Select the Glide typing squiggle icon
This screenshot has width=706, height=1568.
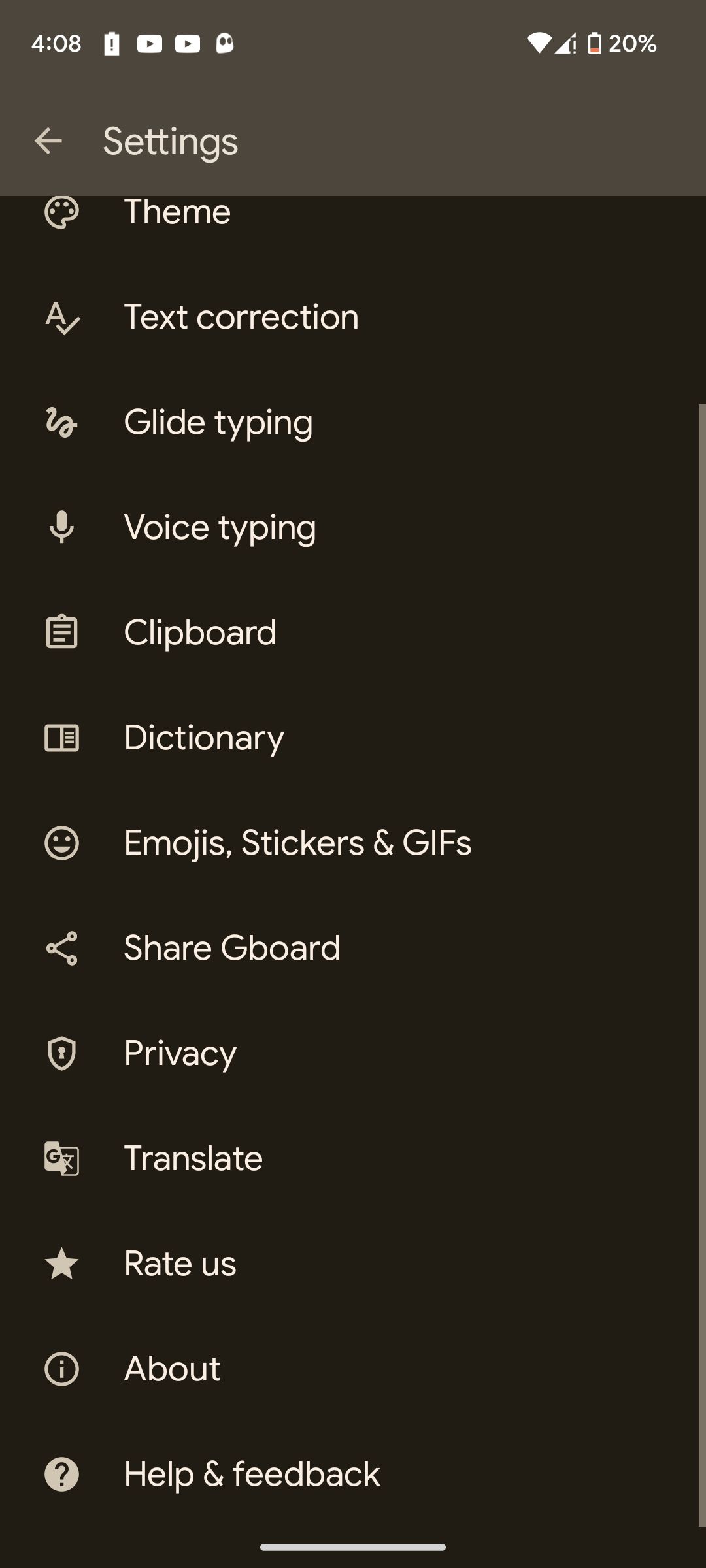(62, 421)
